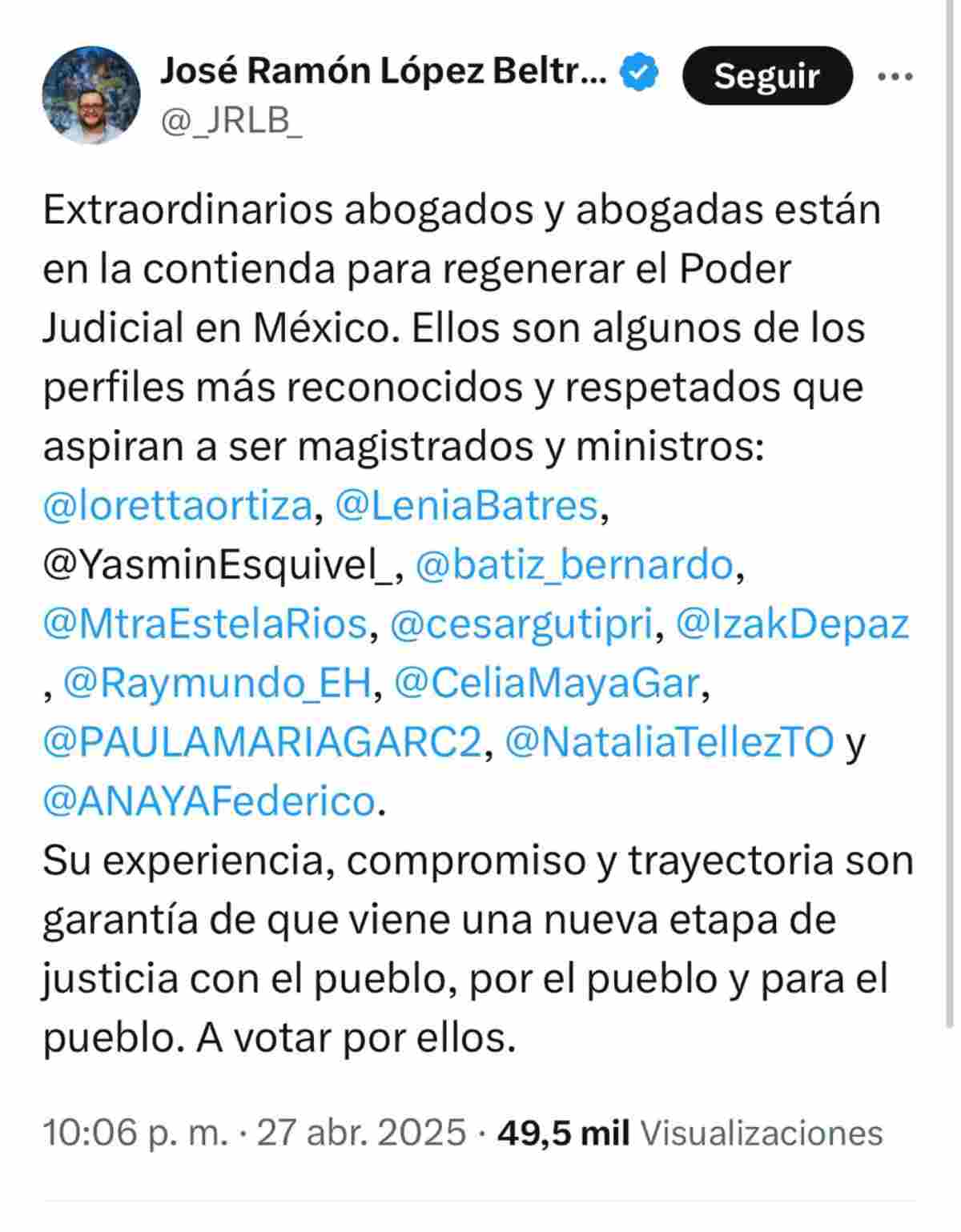
Task: Open the @NataliaTellezTO mention
Action: (670, 742)
